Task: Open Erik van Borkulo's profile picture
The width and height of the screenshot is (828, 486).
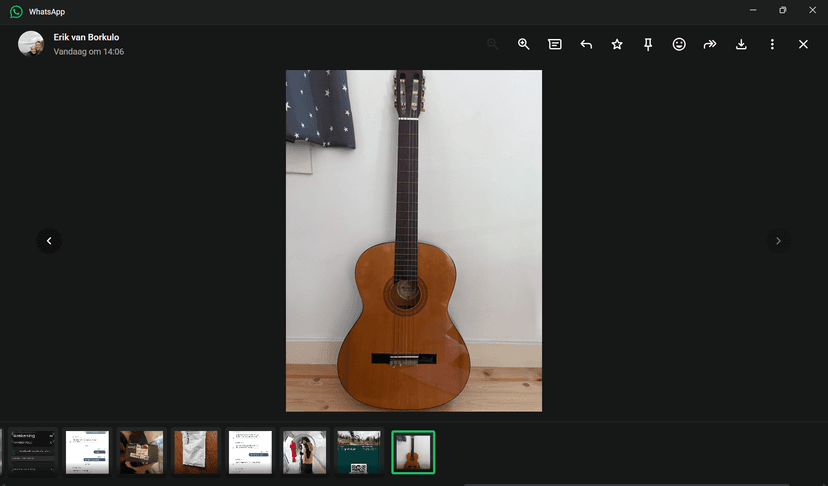Action: [31, 44]
